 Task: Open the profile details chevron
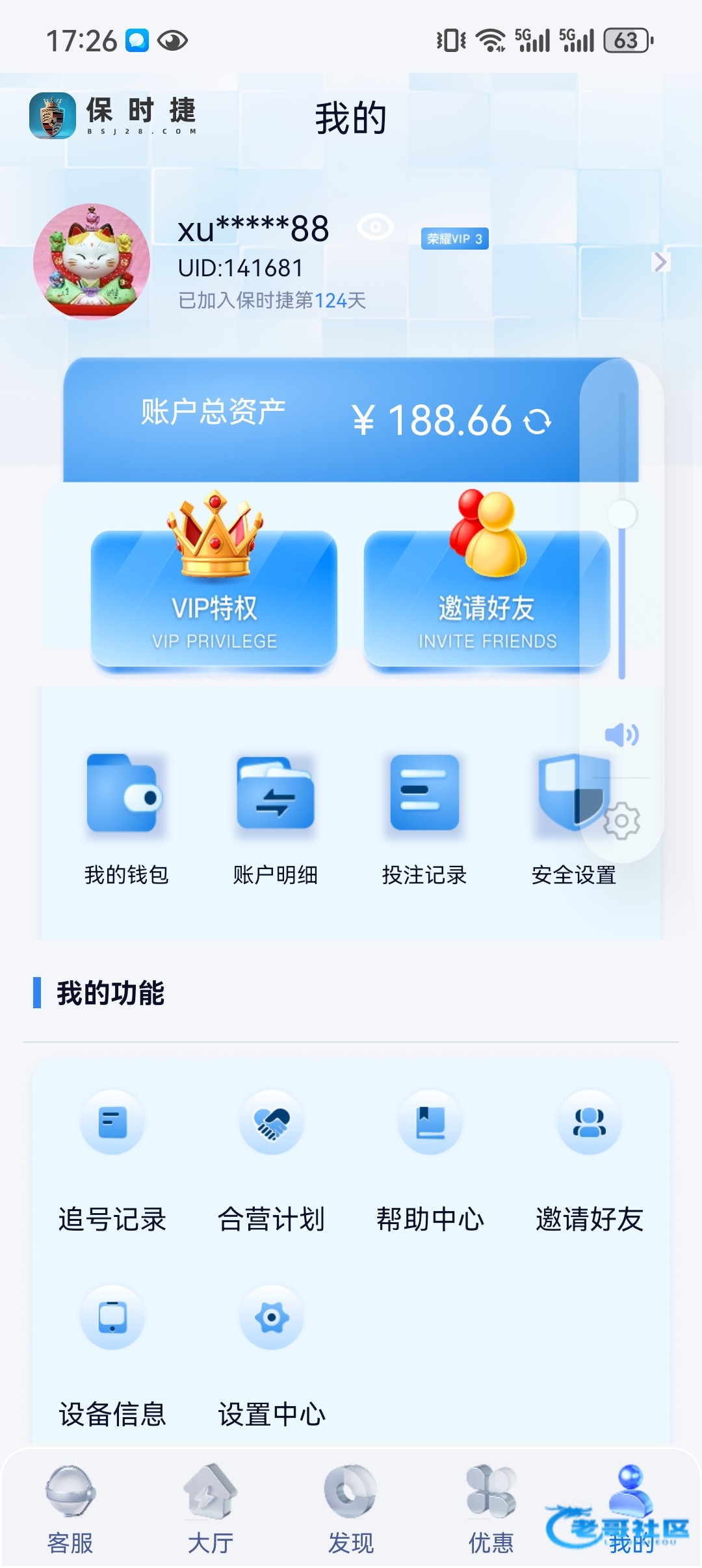pyautogui.click(x=660, y=262)
